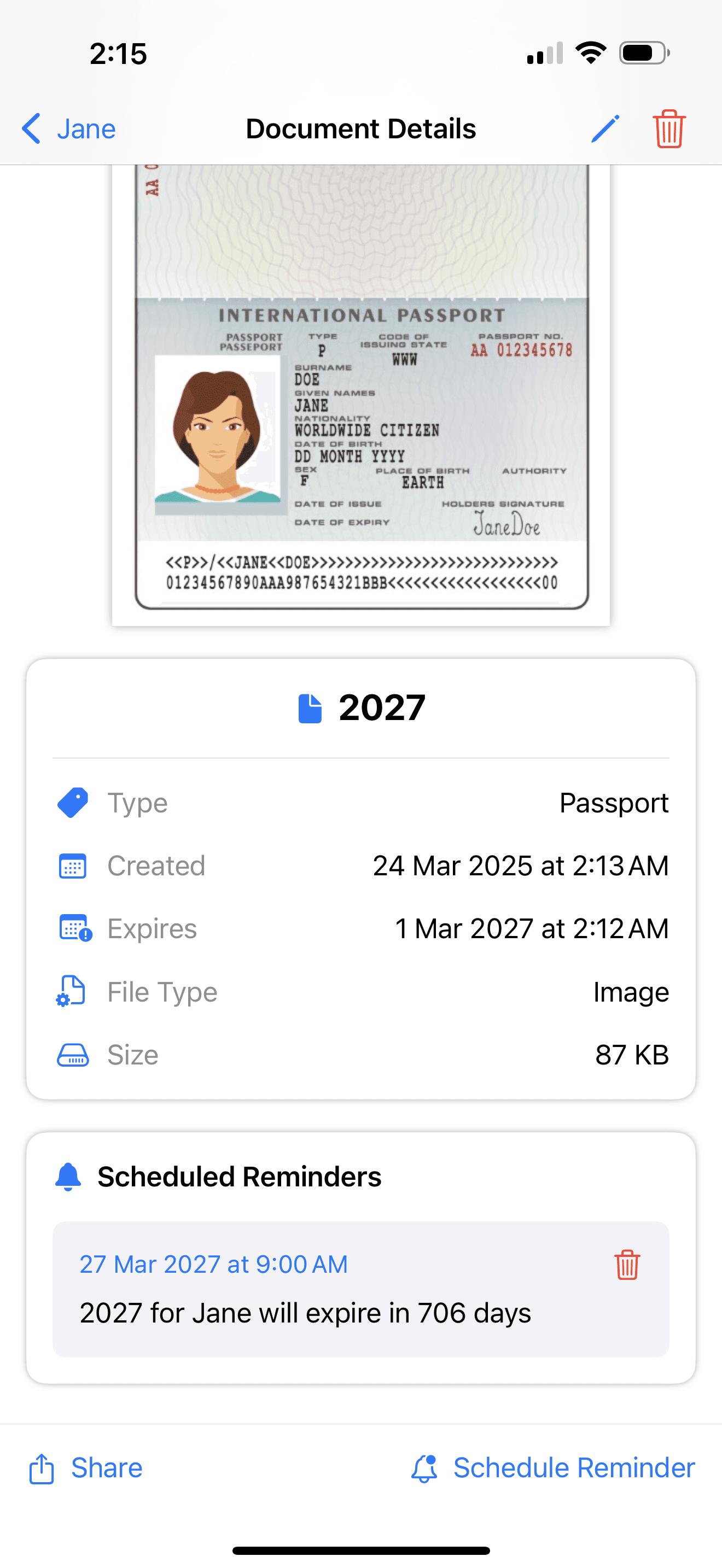Go back to Jane

pyautogui.click(x=68, y=129)
